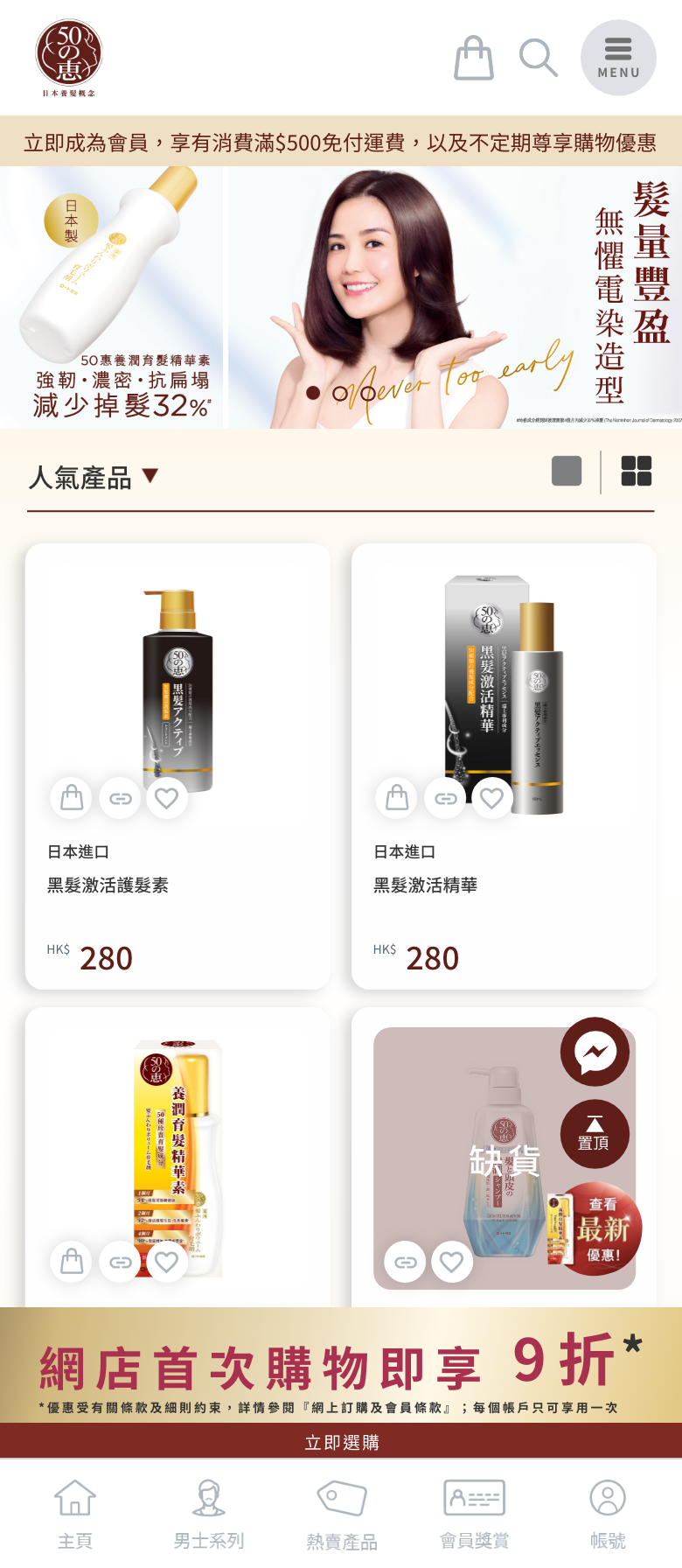The image size is (682, 1568).
Task: Add 黑髮激活護髮素 to shopping bag
Action: pyautogui.click(x=72, y=798)
